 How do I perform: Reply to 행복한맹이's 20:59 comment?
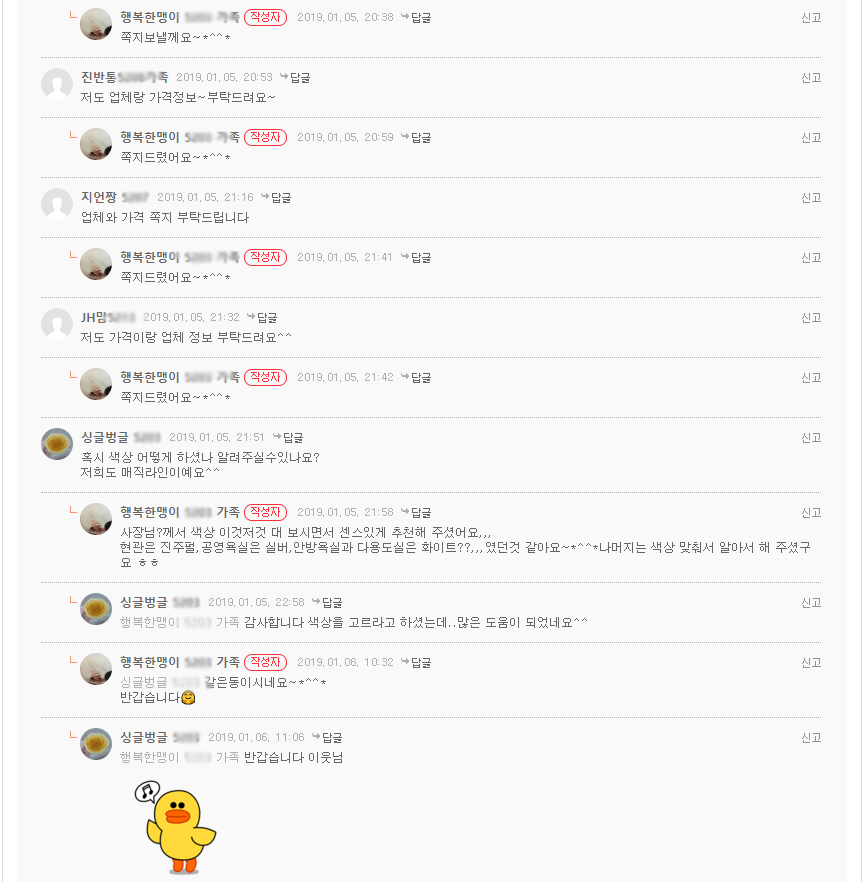coord(420,138)
